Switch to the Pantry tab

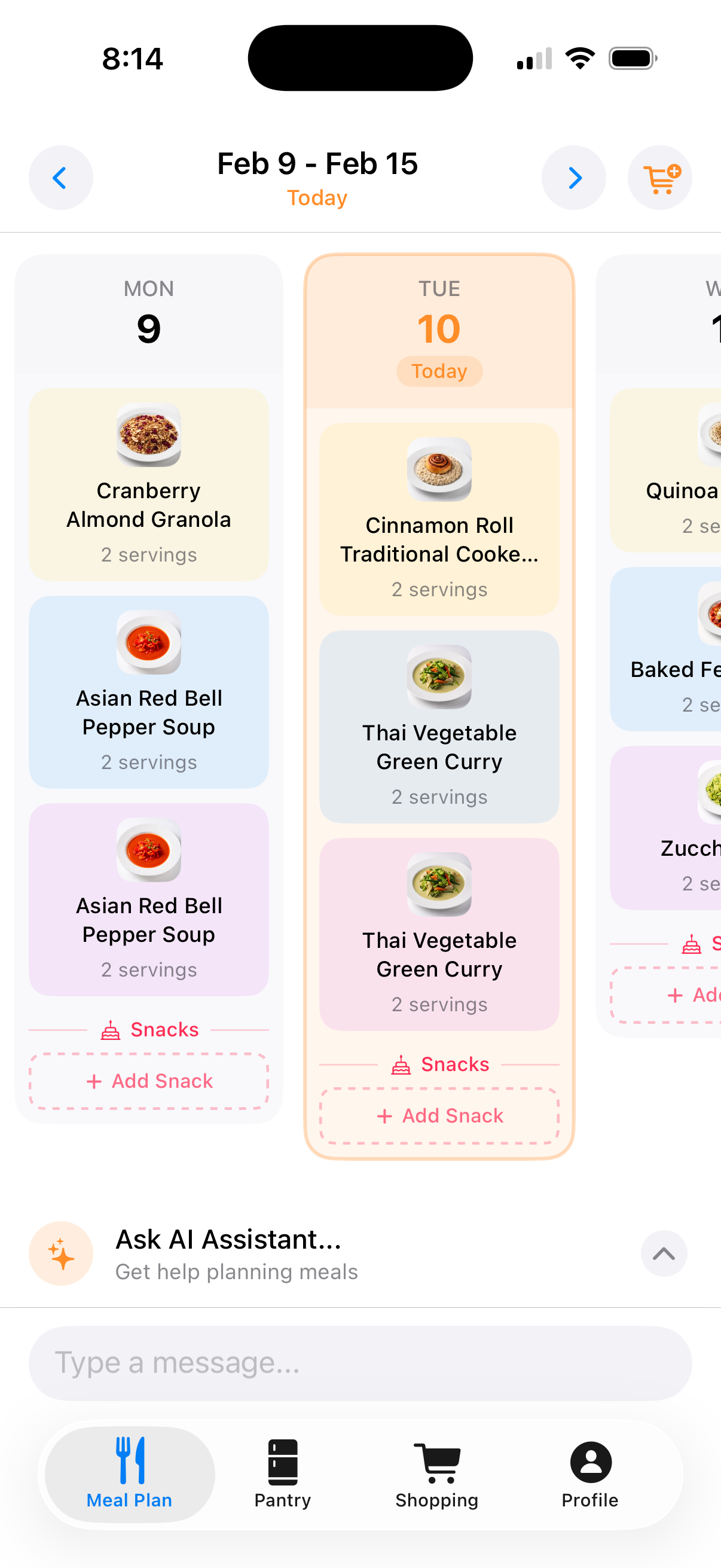[x=282, y=1473]
